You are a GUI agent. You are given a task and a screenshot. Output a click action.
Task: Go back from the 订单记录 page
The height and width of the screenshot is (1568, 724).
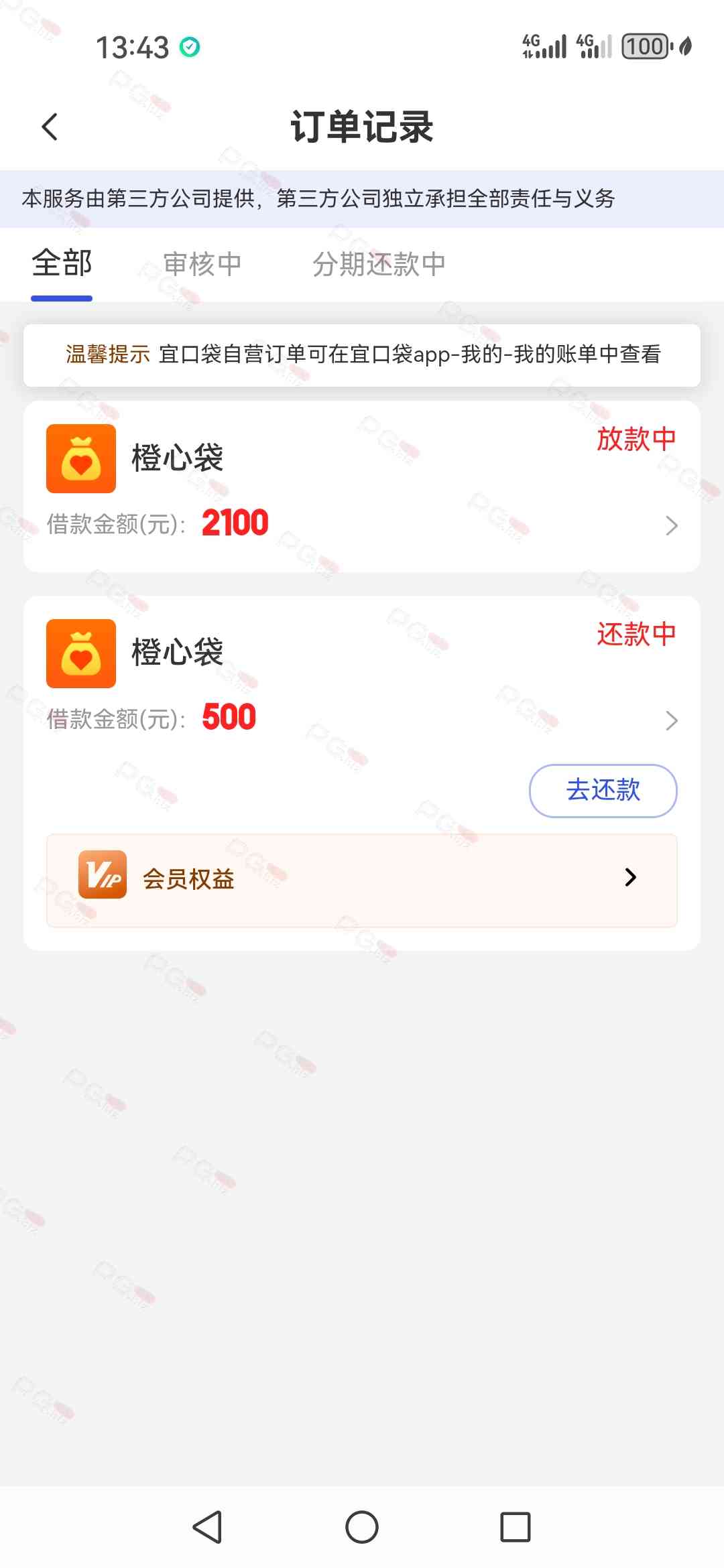click(x=50, y=127)
